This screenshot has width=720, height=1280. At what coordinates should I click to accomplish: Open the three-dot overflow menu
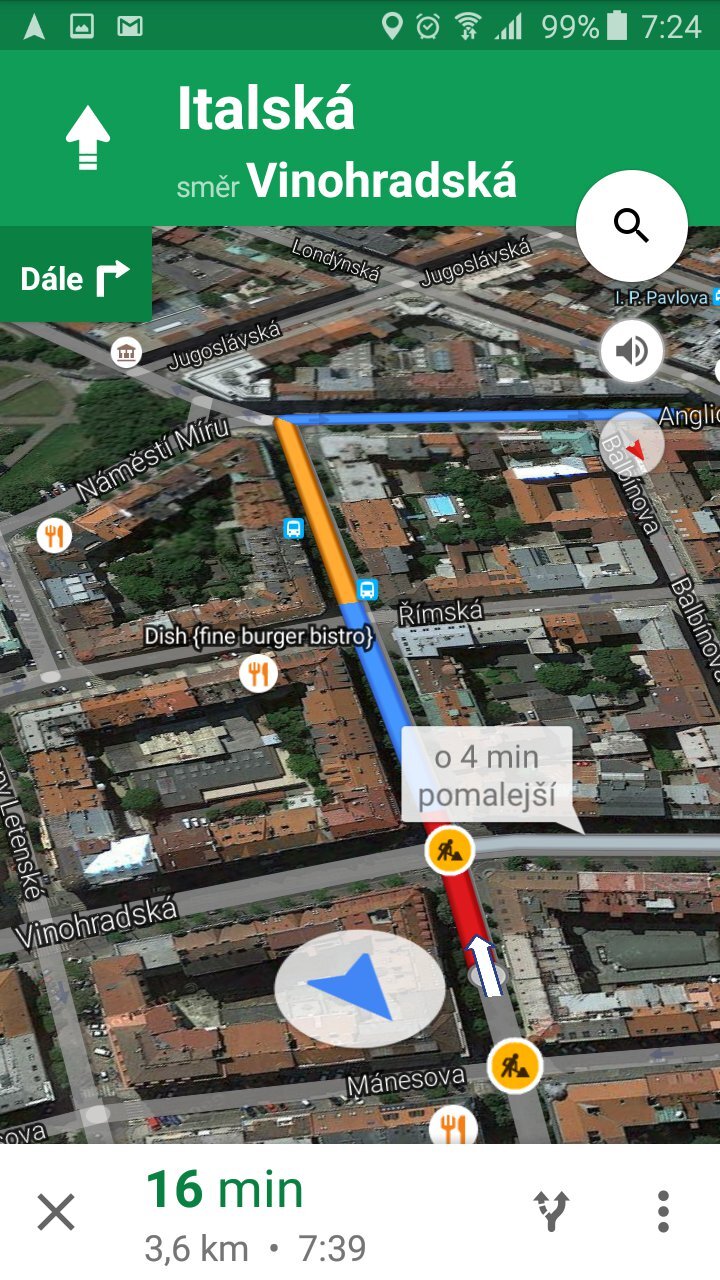[x=662, y=1212]
